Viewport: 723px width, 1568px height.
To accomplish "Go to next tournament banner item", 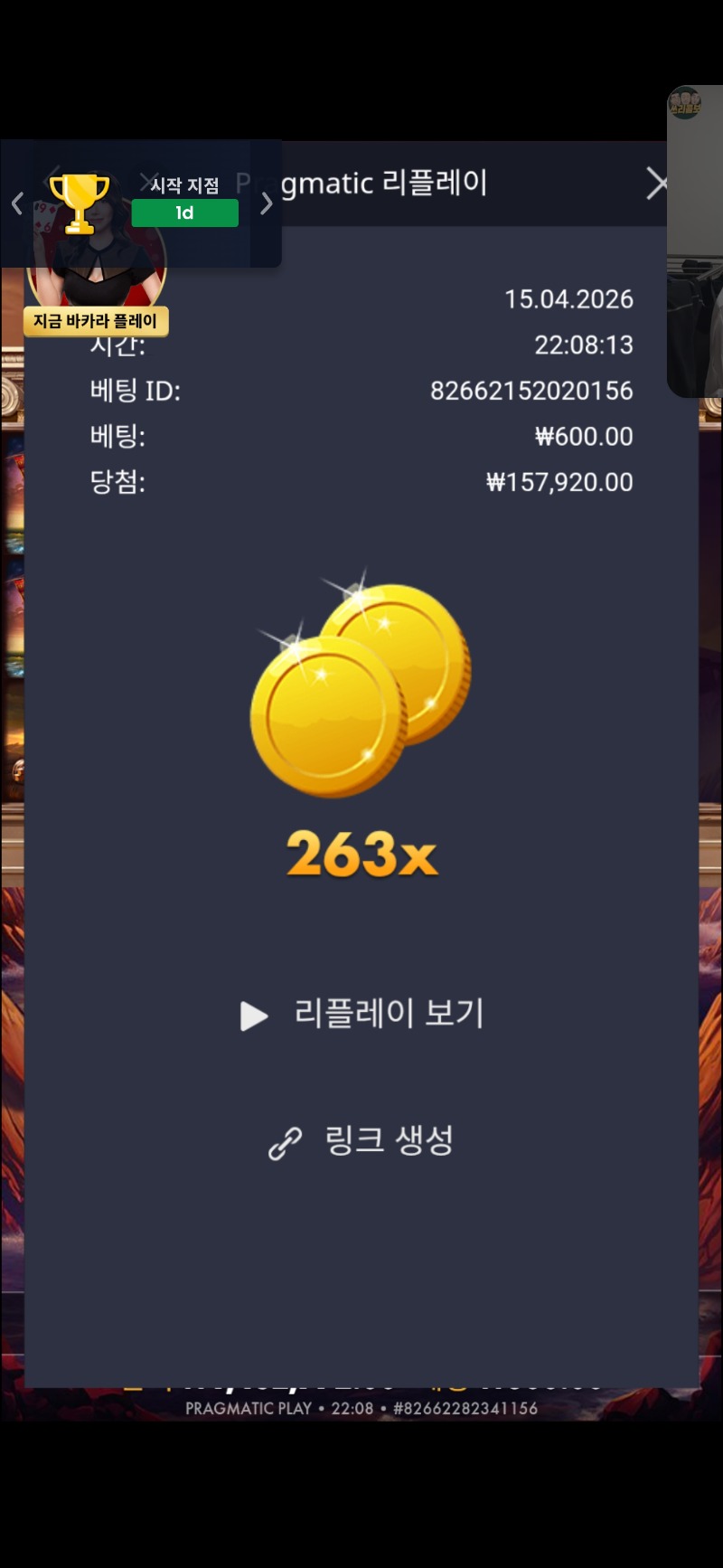I will (266, 204).
